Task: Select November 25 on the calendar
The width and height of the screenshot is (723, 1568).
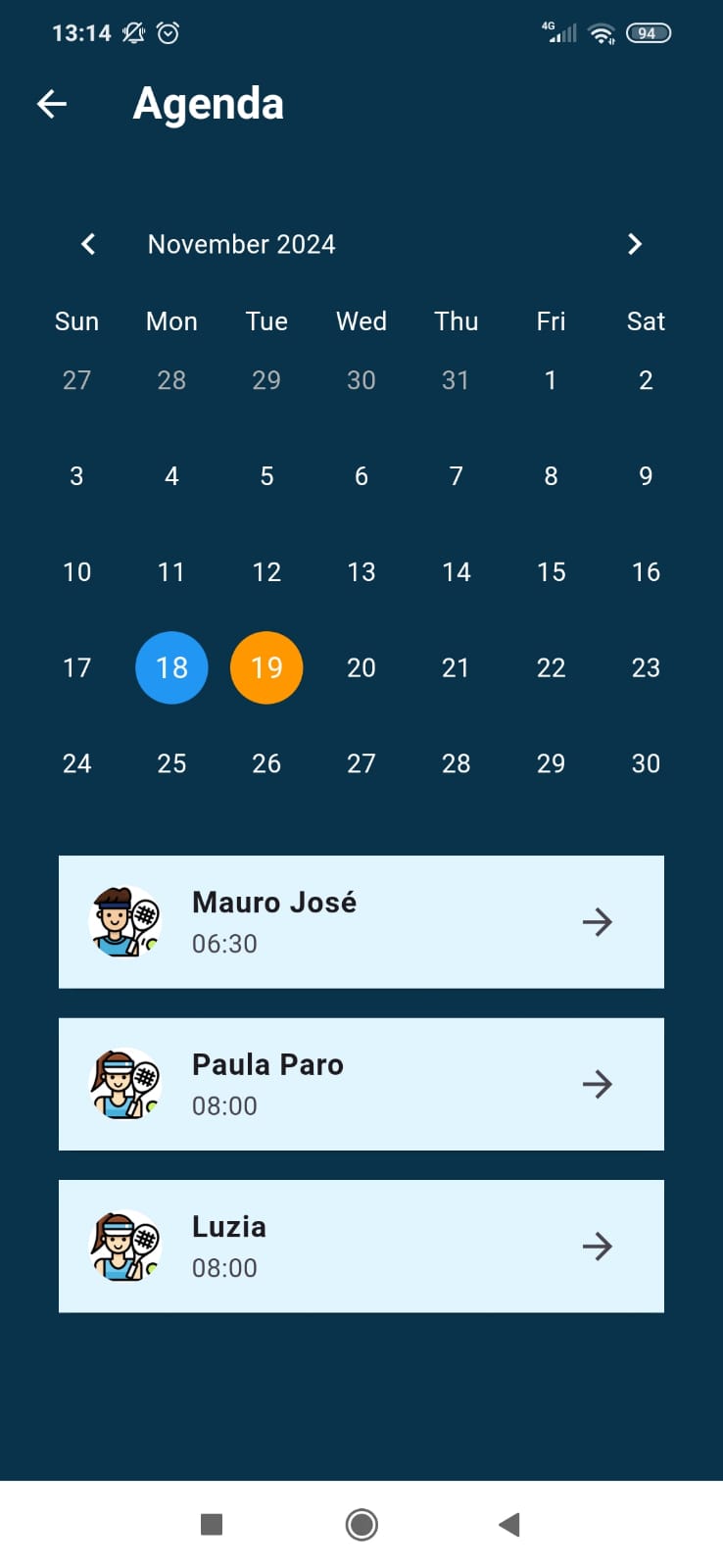Action: [171, 763]
